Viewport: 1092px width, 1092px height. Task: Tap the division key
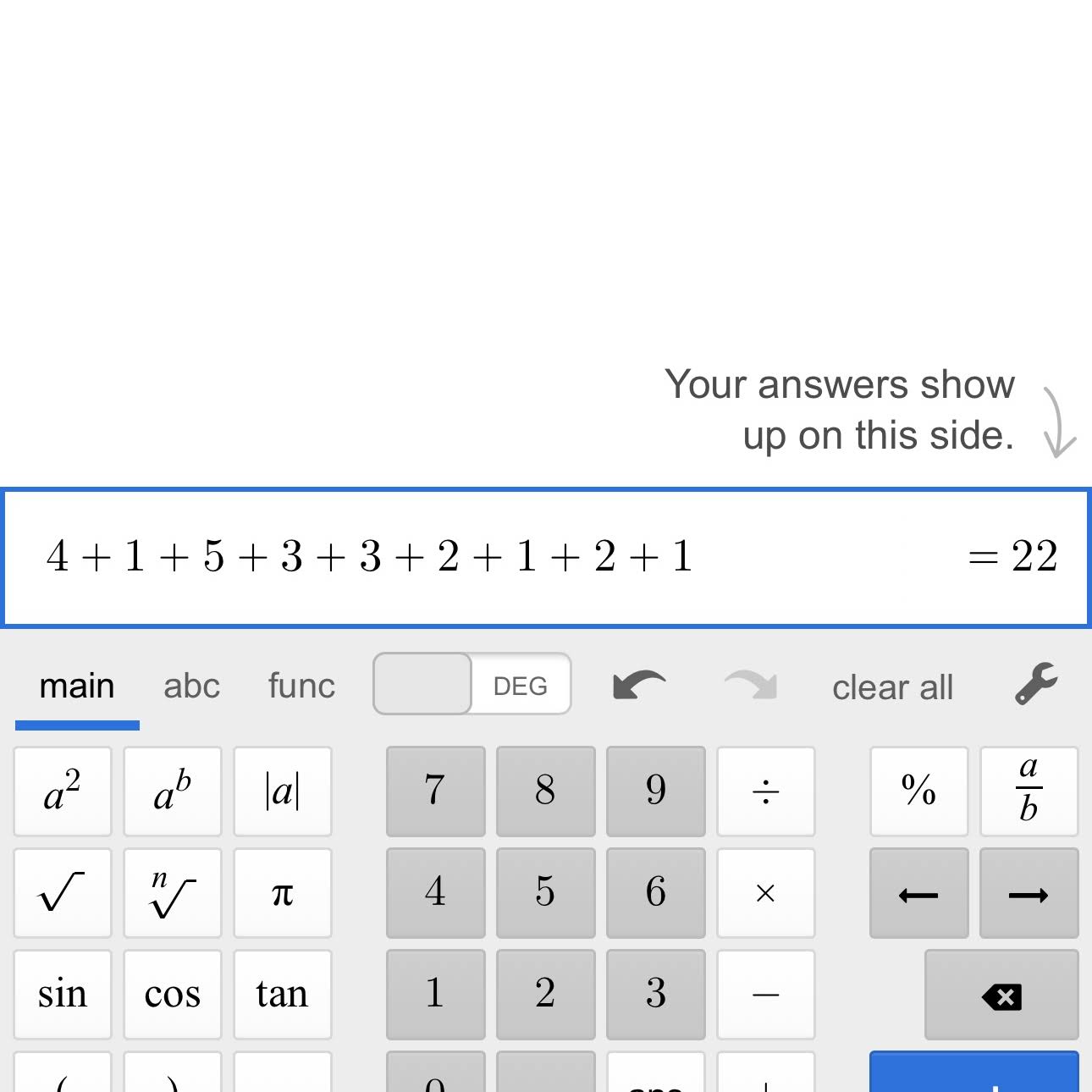click(x=765, y=791)
